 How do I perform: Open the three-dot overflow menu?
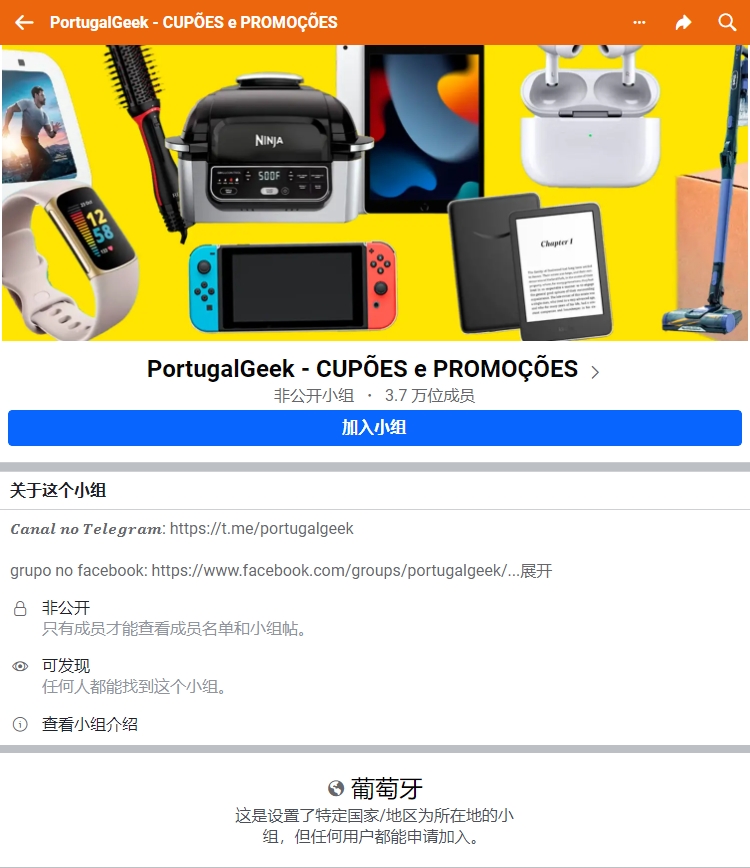640,22
